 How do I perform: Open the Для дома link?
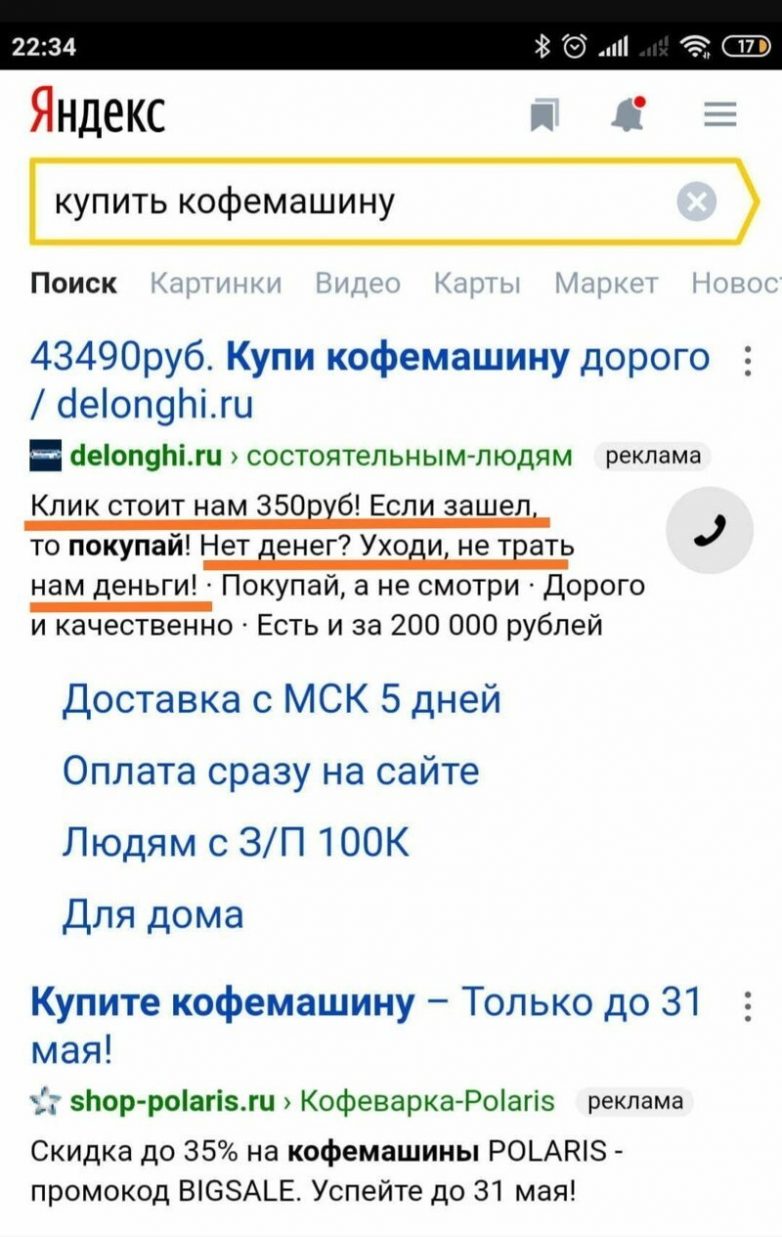click(x=153, y=914)
